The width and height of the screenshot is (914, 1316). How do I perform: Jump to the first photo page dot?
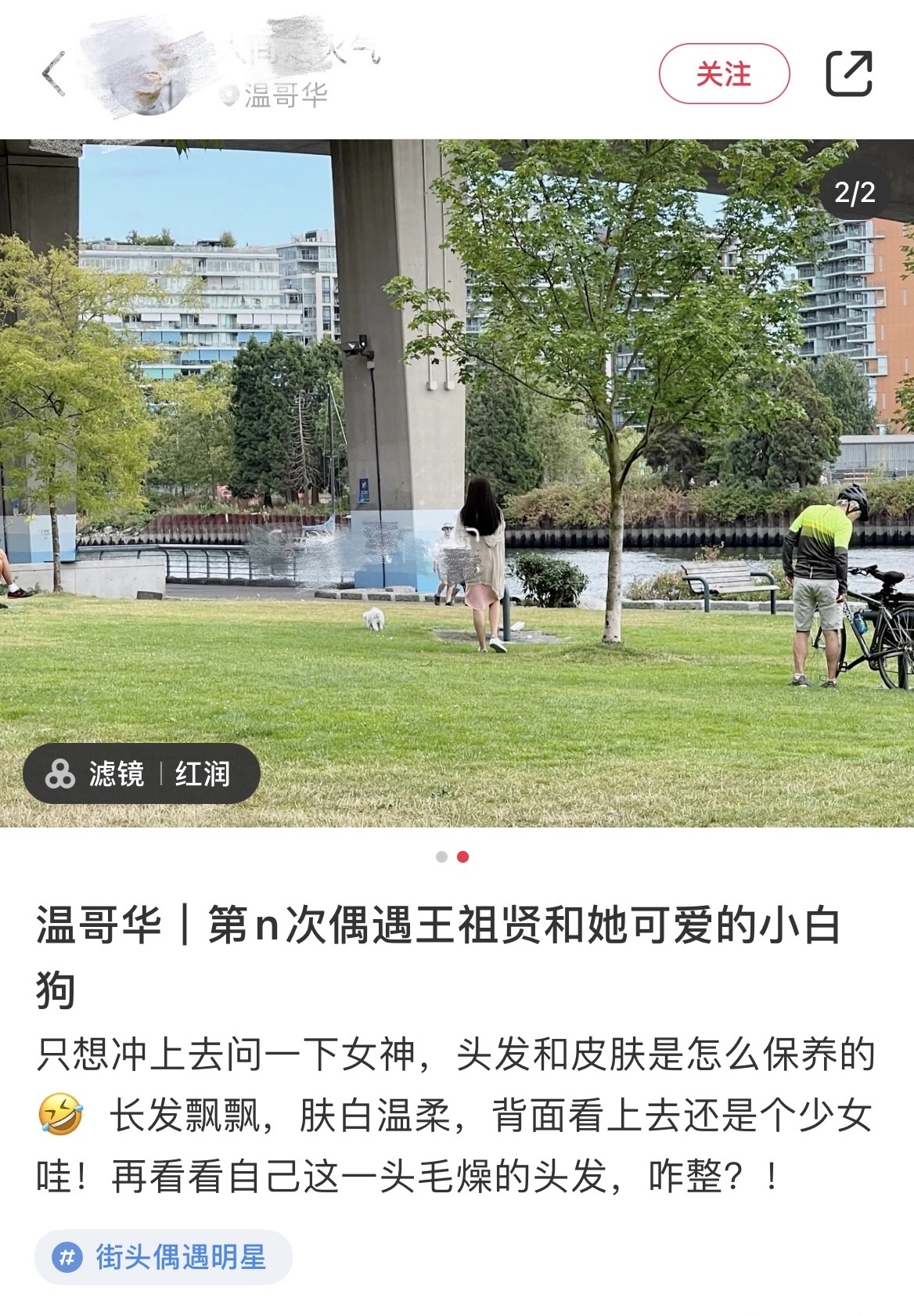point(441,856)
